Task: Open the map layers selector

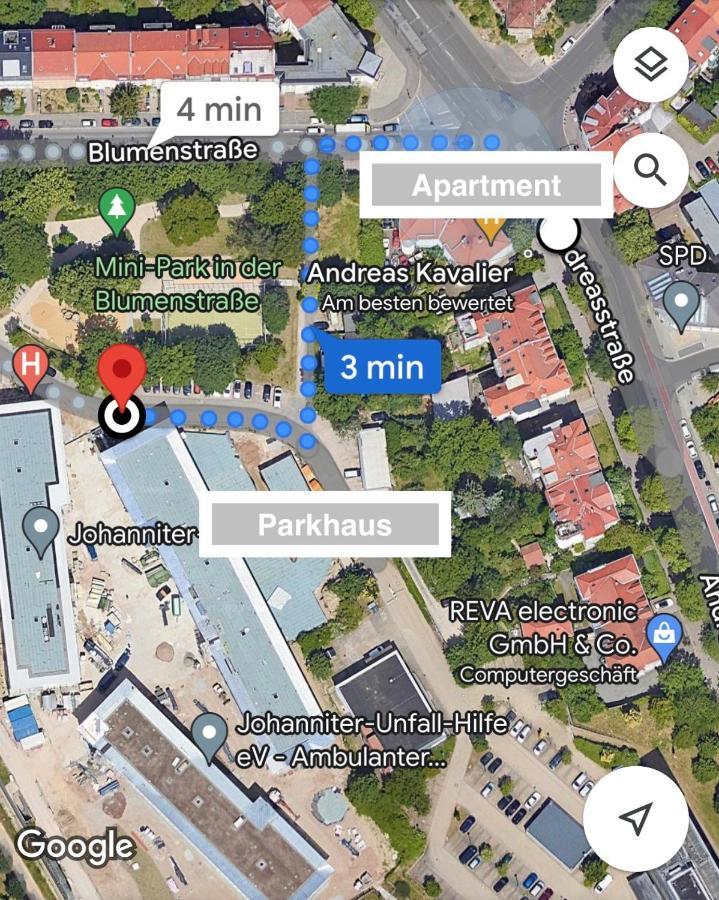Action: tap(651, 65)
